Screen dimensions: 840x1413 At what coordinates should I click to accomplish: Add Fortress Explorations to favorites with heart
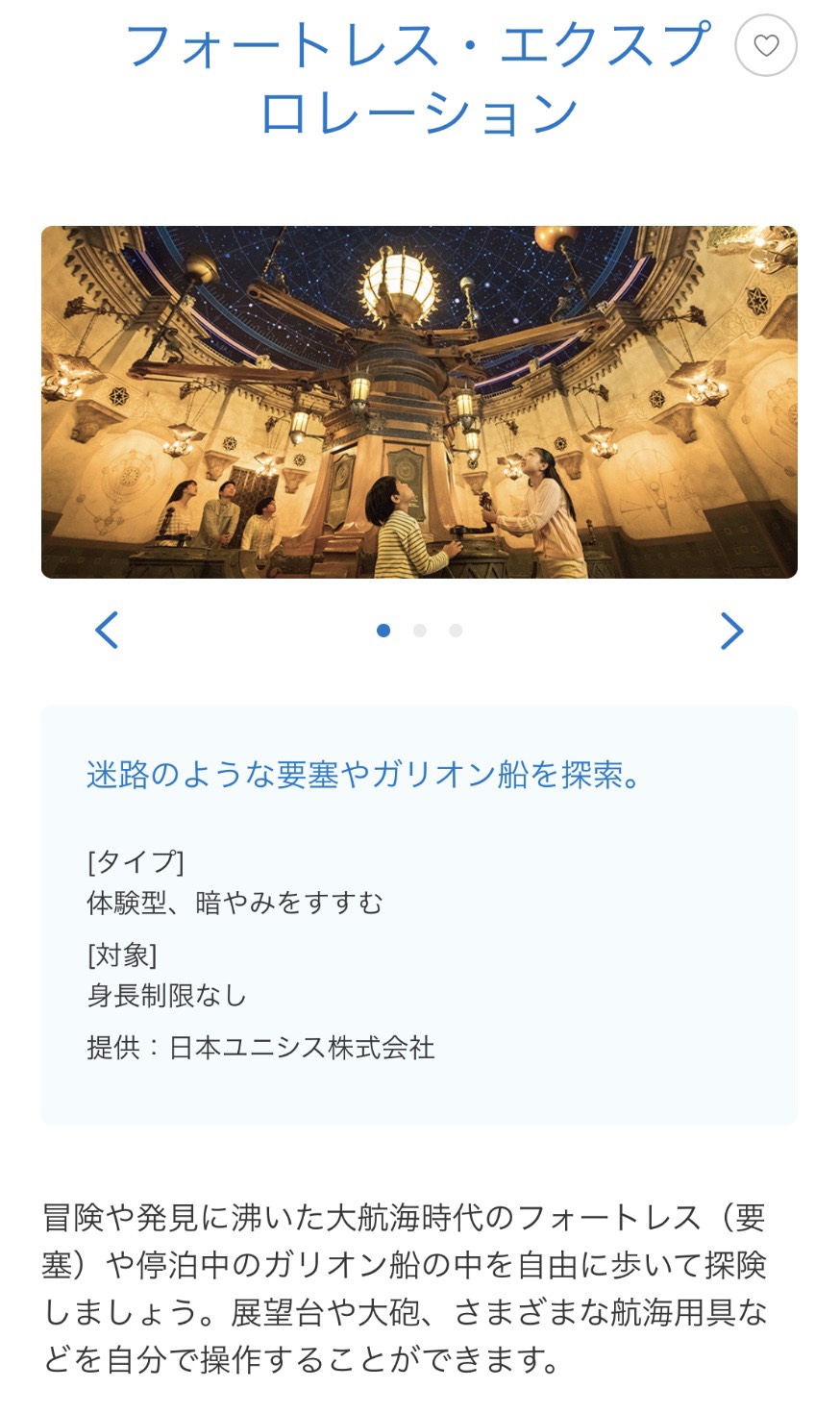click(x=766, y=45)
